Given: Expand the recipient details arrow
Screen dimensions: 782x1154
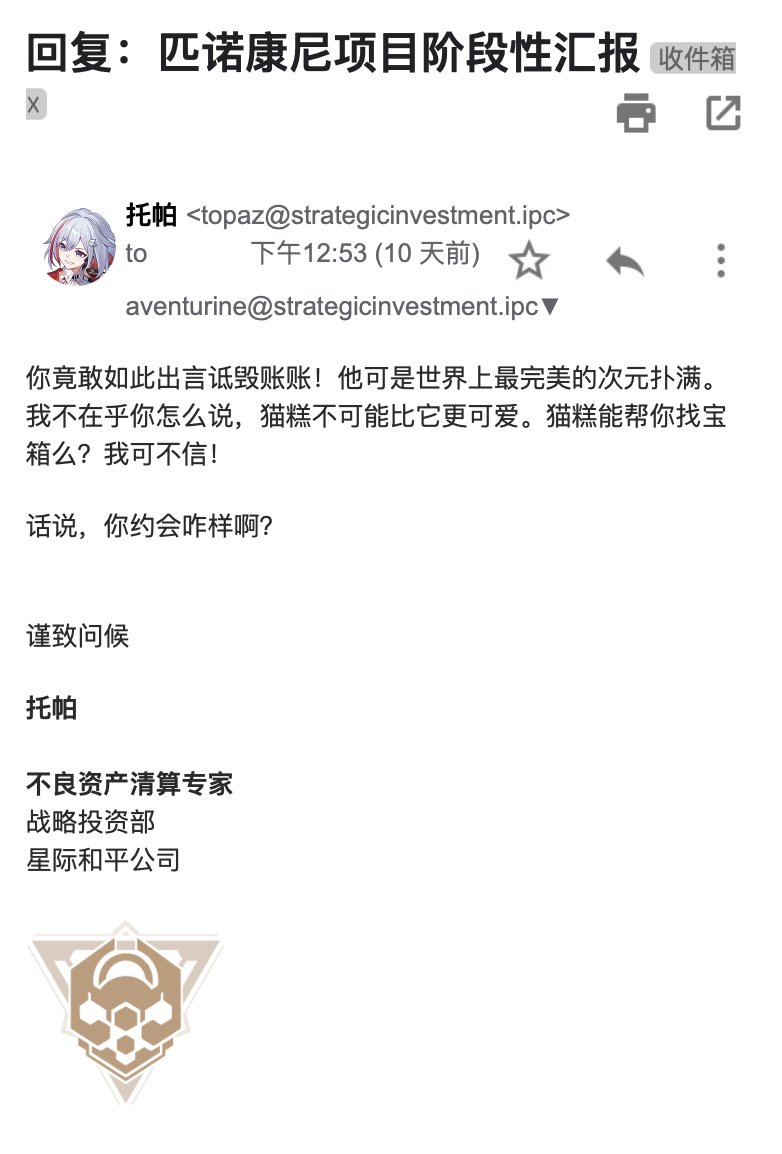Looking at the screenshot, I should (x=550, y=307).
